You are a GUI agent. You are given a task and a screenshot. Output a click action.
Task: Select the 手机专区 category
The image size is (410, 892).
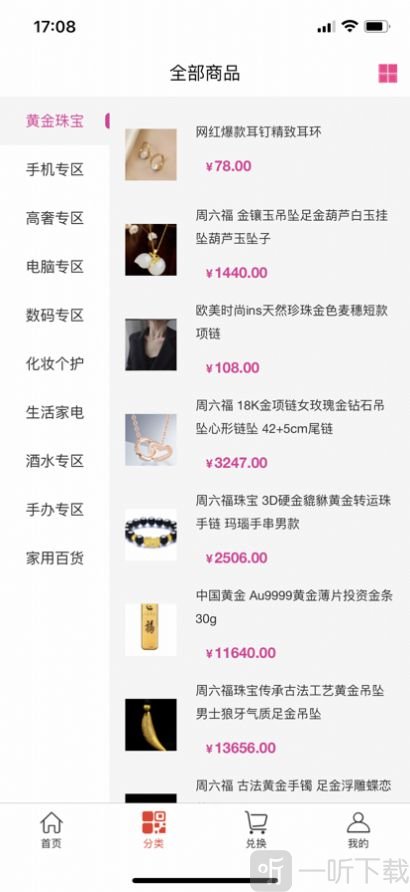[x=55, y=170]
